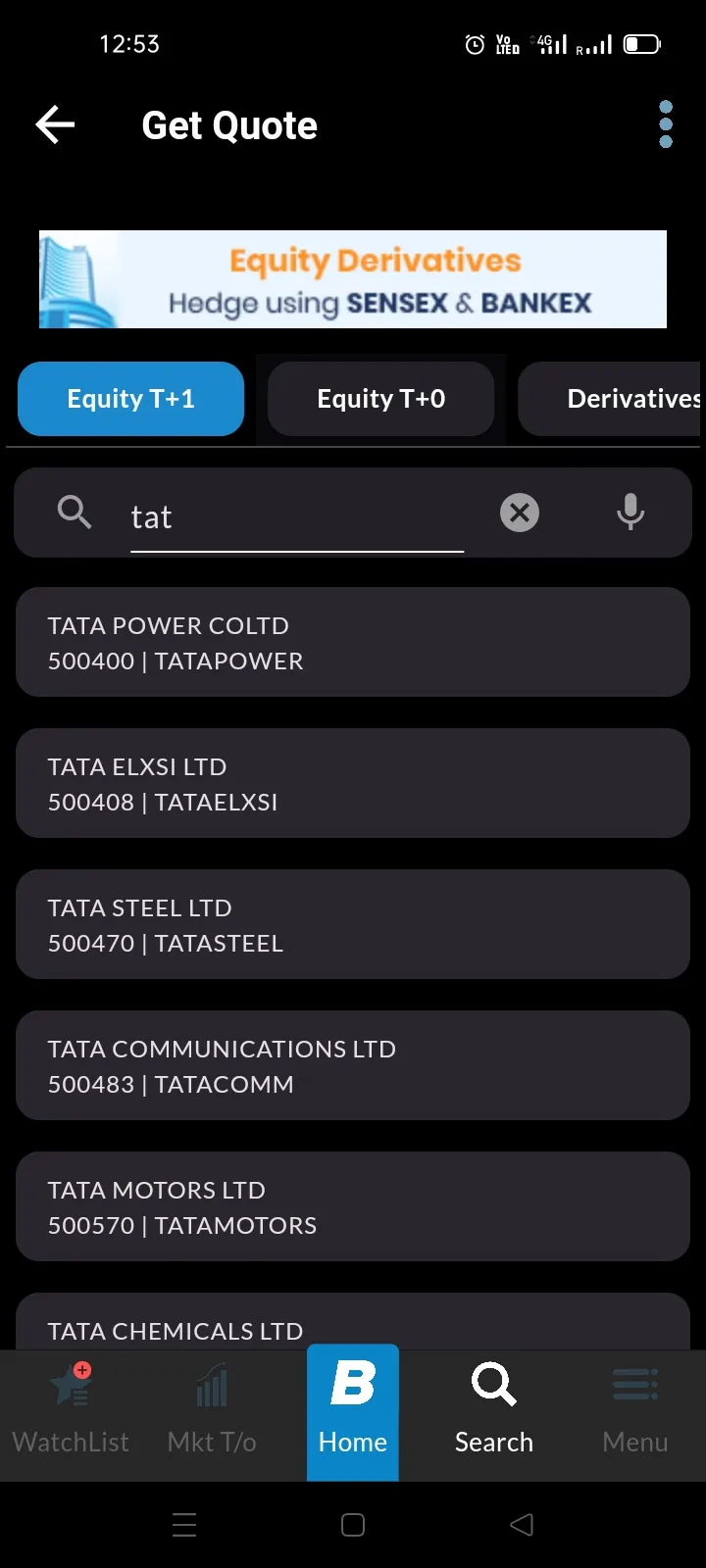Open the Search tab in bottom bar

point(494,1411)
